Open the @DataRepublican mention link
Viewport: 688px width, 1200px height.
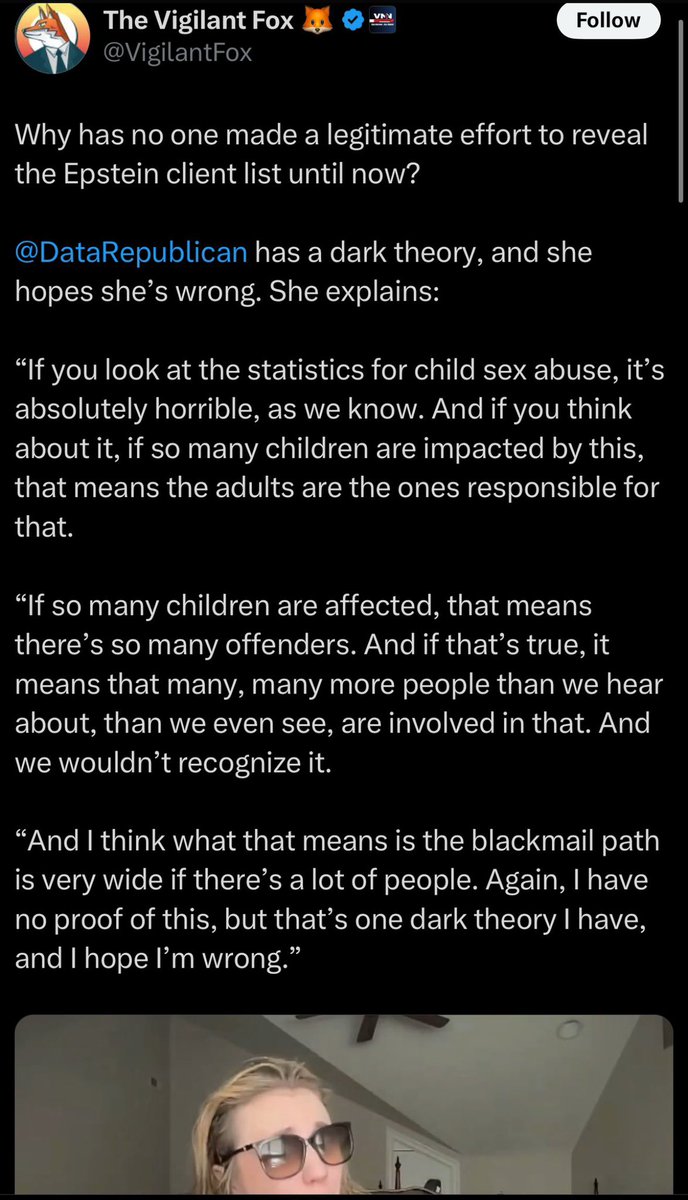pyautogui.click(x=131, y=252)
